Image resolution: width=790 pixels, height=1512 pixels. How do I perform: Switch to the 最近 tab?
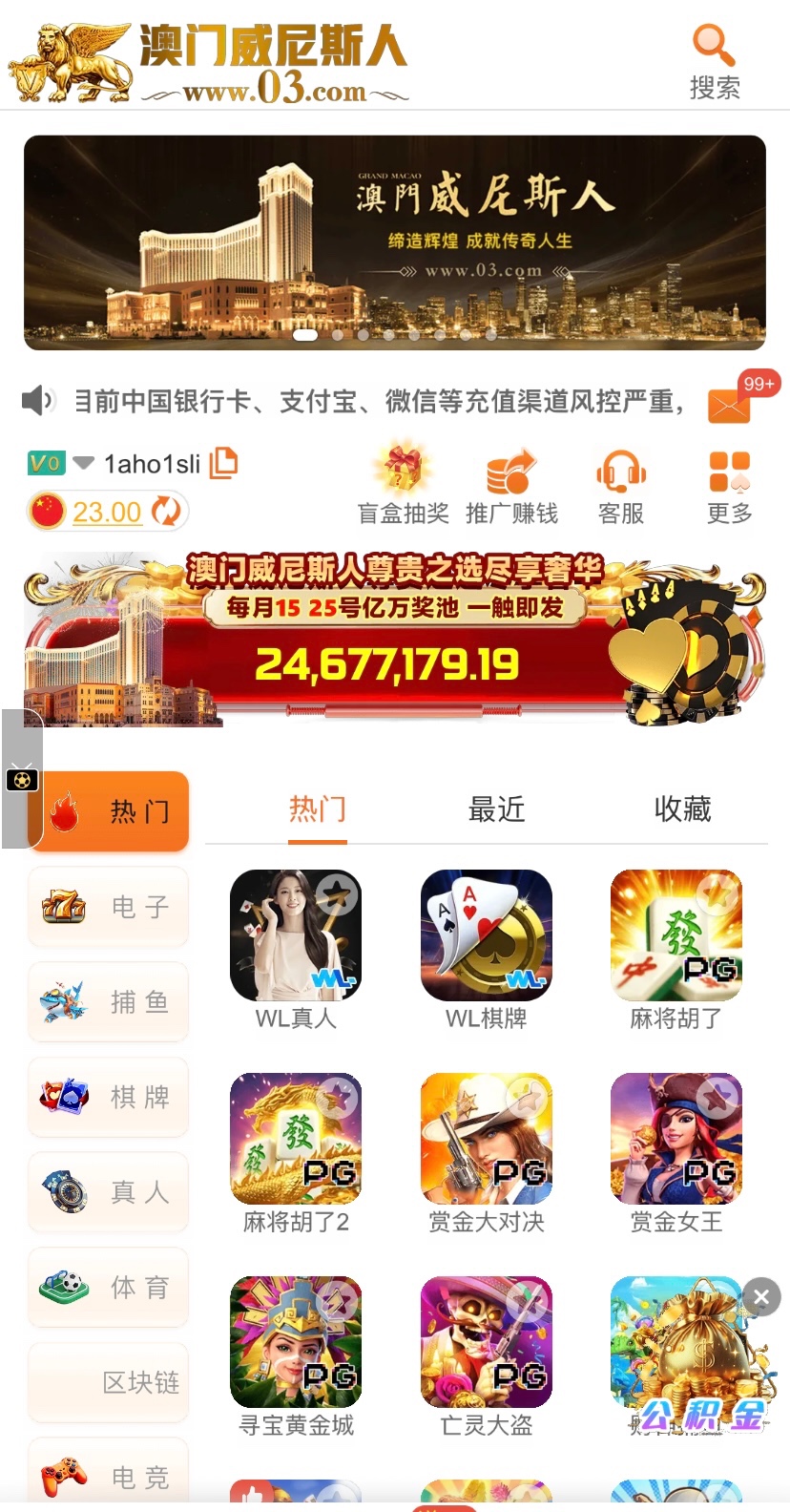[x=496, y=809]
